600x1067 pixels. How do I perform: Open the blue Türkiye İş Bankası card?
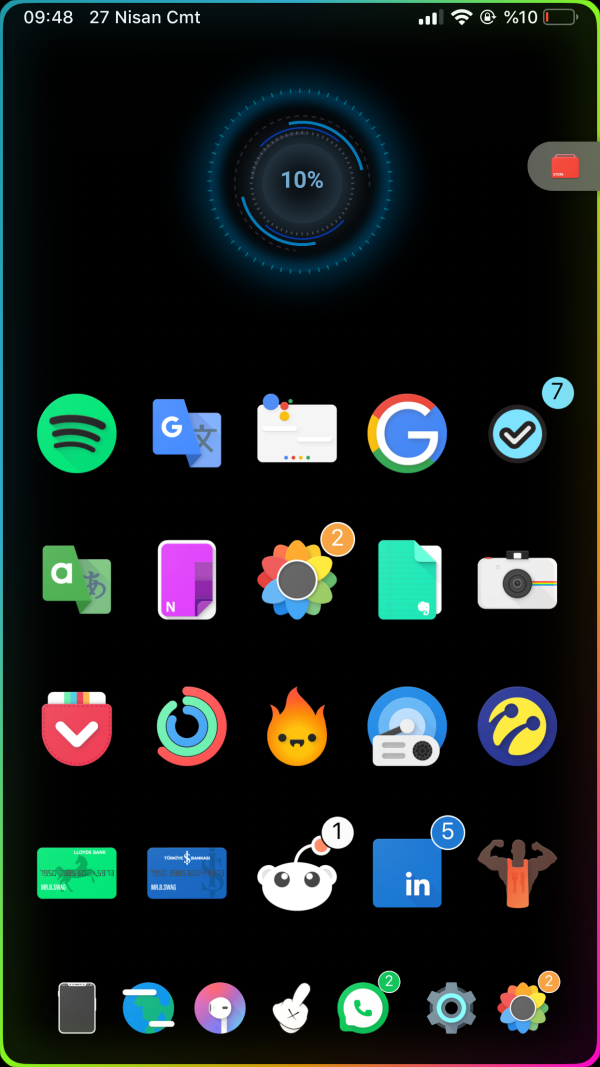187,873
